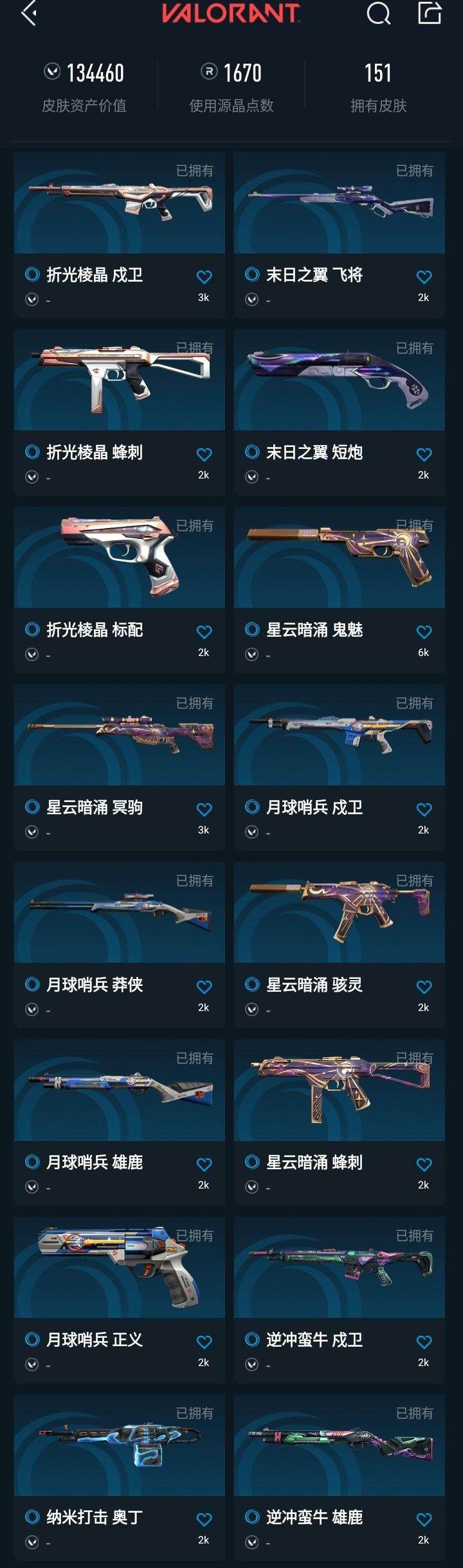Like the 星云暗涌 冥驹 skin
The width and height of the screenshot is (463, 1568).
204,810
